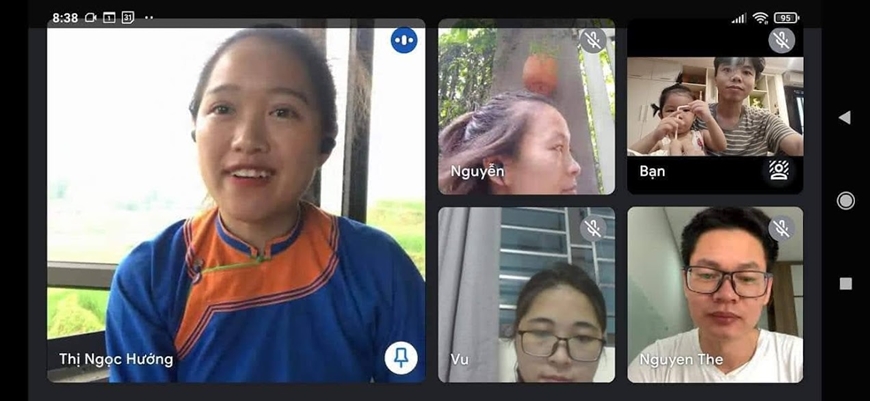Tap the system back button
The image size is (870, 401).
pyautogui.click(x=845, y=117)
